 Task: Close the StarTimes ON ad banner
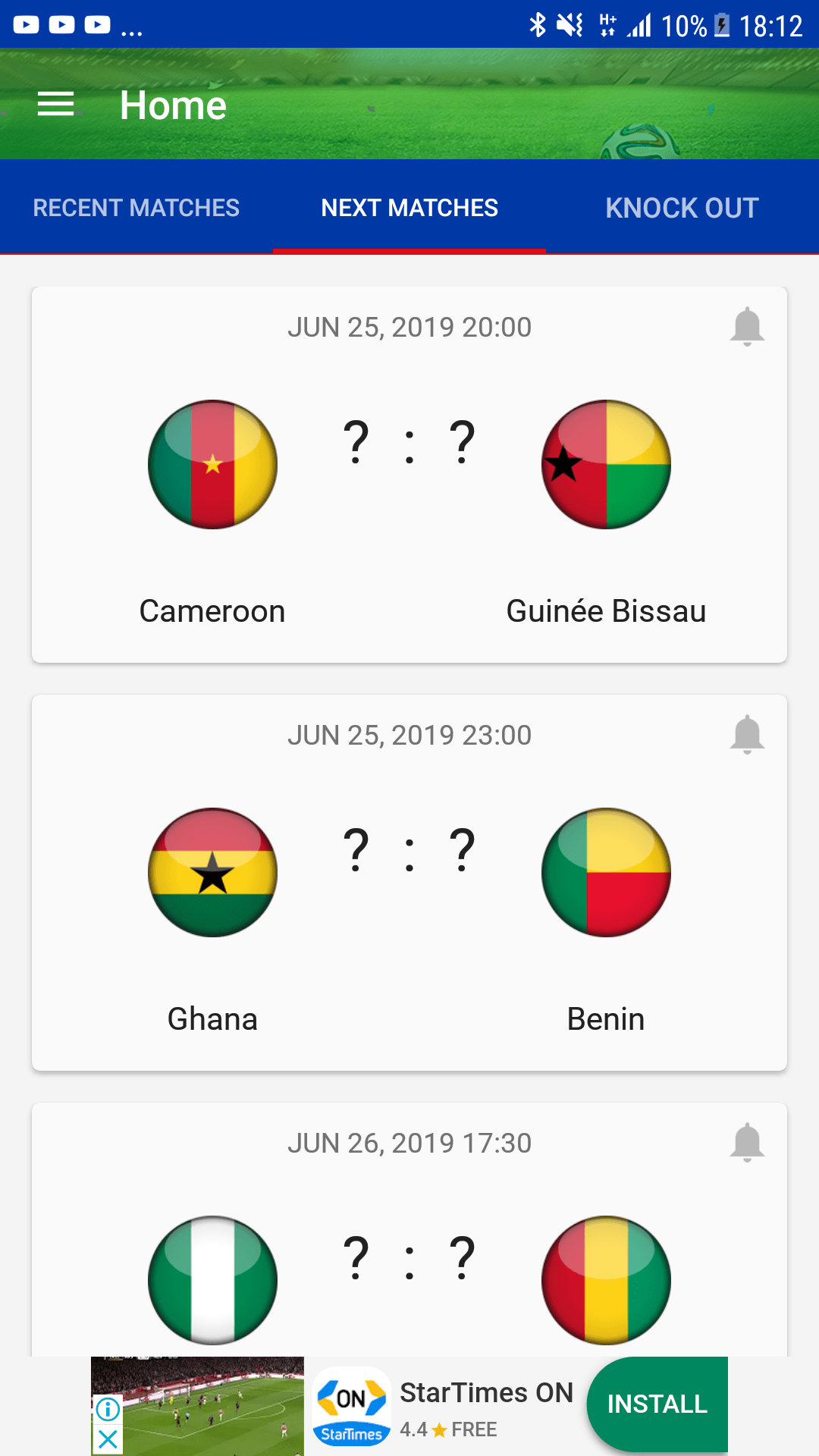(108, 1439)
